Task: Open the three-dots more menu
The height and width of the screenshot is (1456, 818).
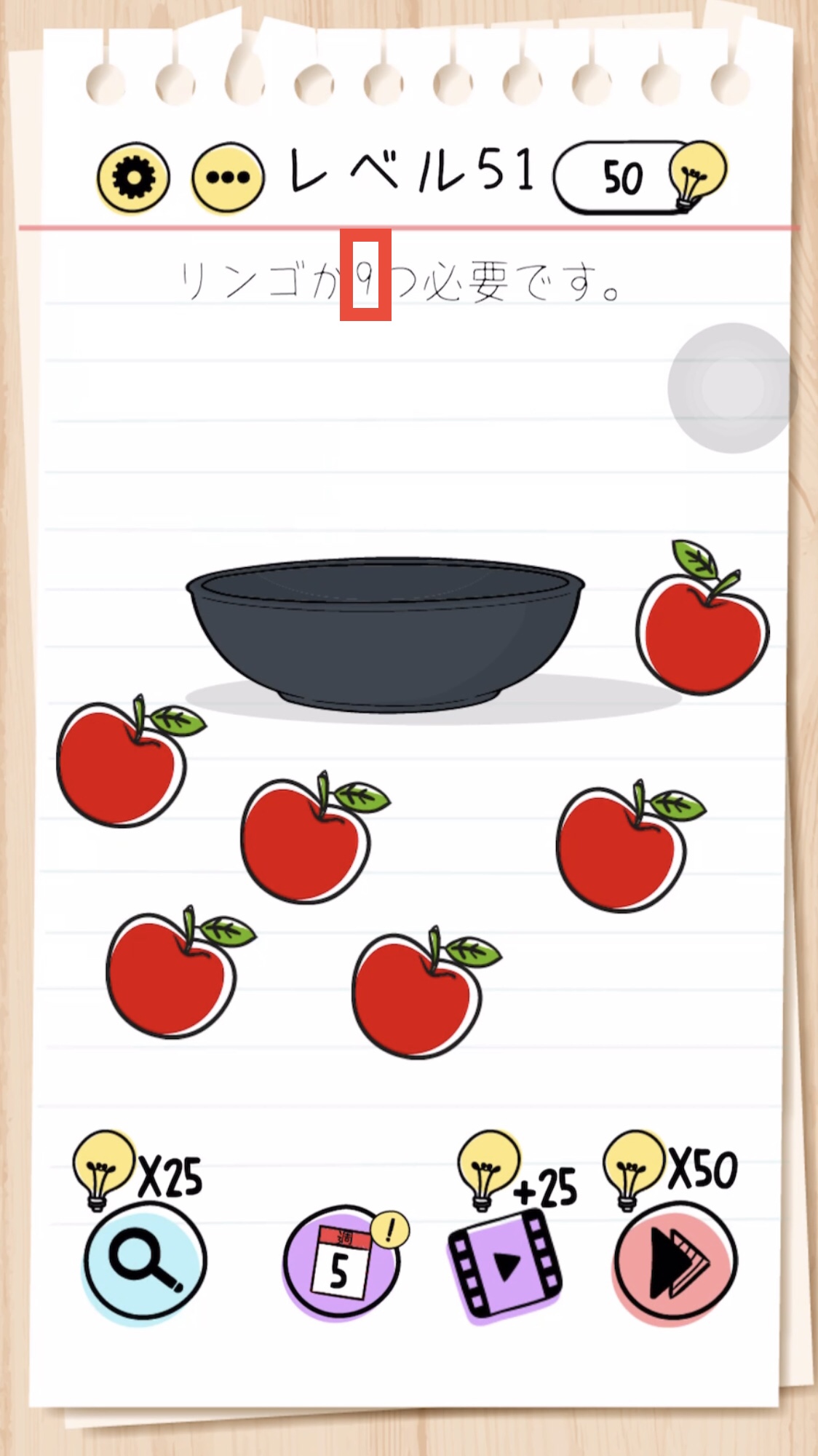Action: point(228,177)
